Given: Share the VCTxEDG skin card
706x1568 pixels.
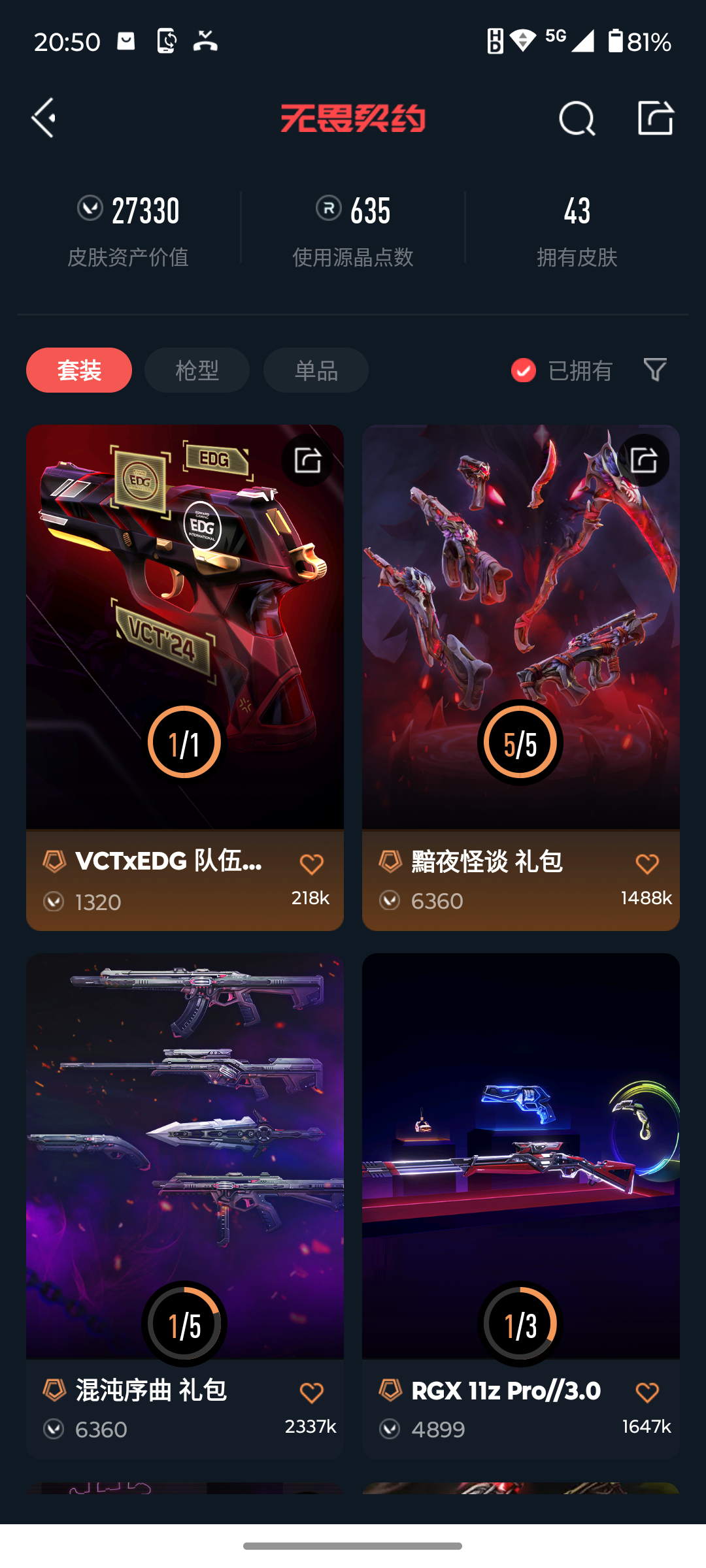Looking at the screenshot, I should tap(307, 461).
